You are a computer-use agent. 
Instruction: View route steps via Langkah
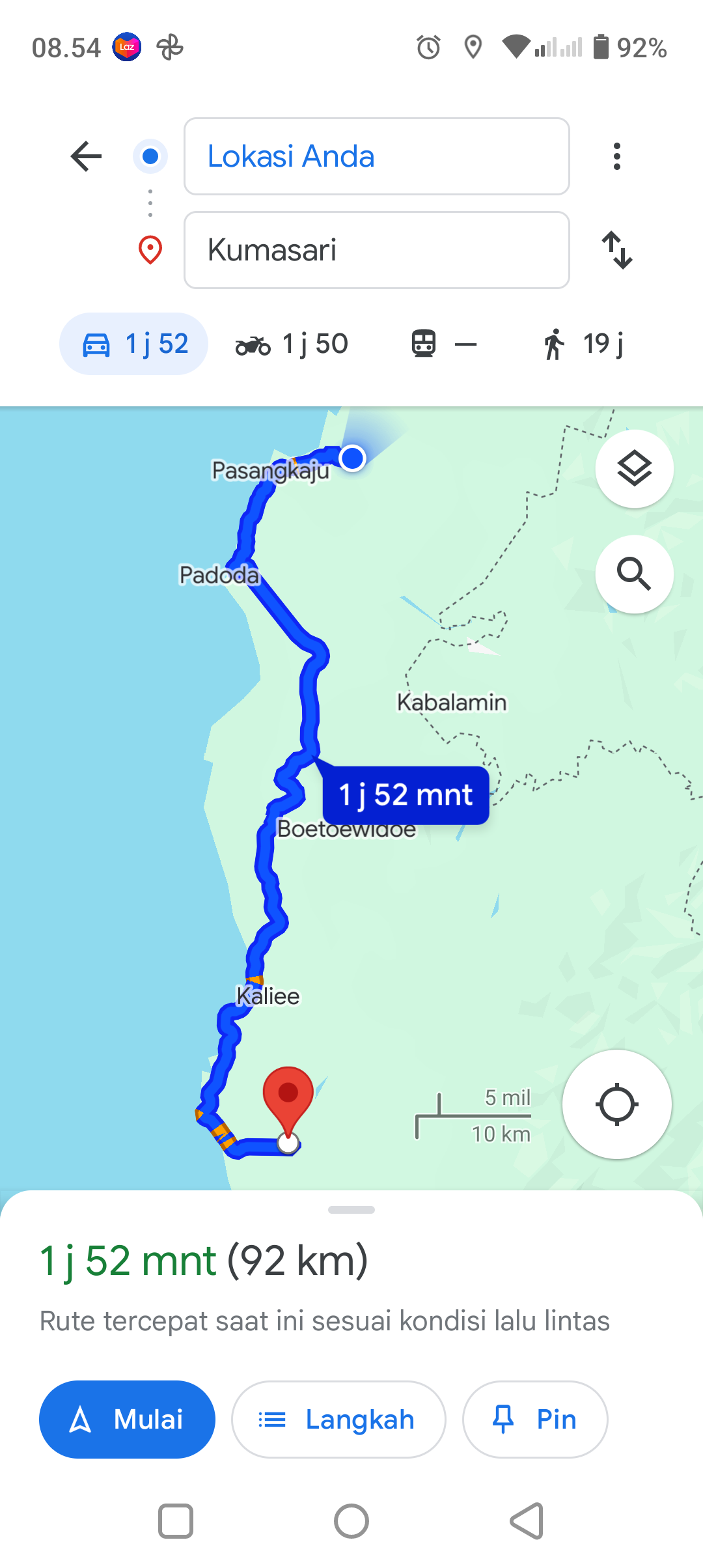338,1420
